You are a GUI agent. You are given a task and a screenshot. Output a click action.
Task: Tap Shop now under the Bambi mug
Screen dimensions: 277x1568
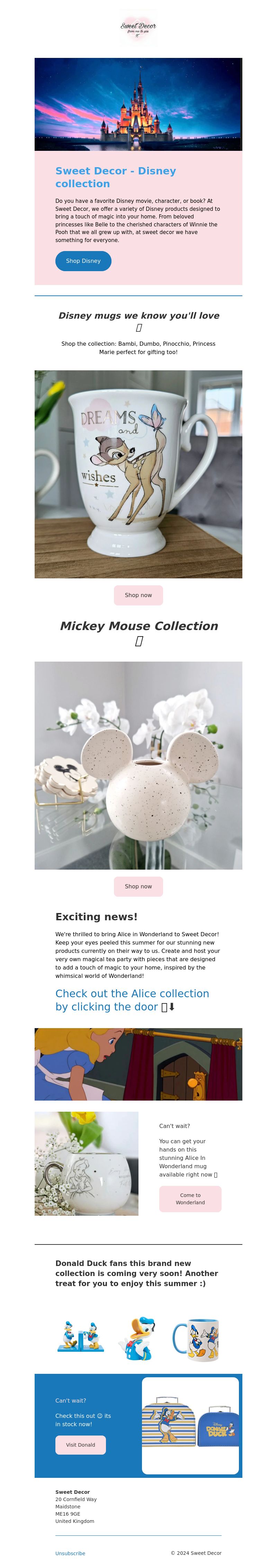(x=138, y=595)
